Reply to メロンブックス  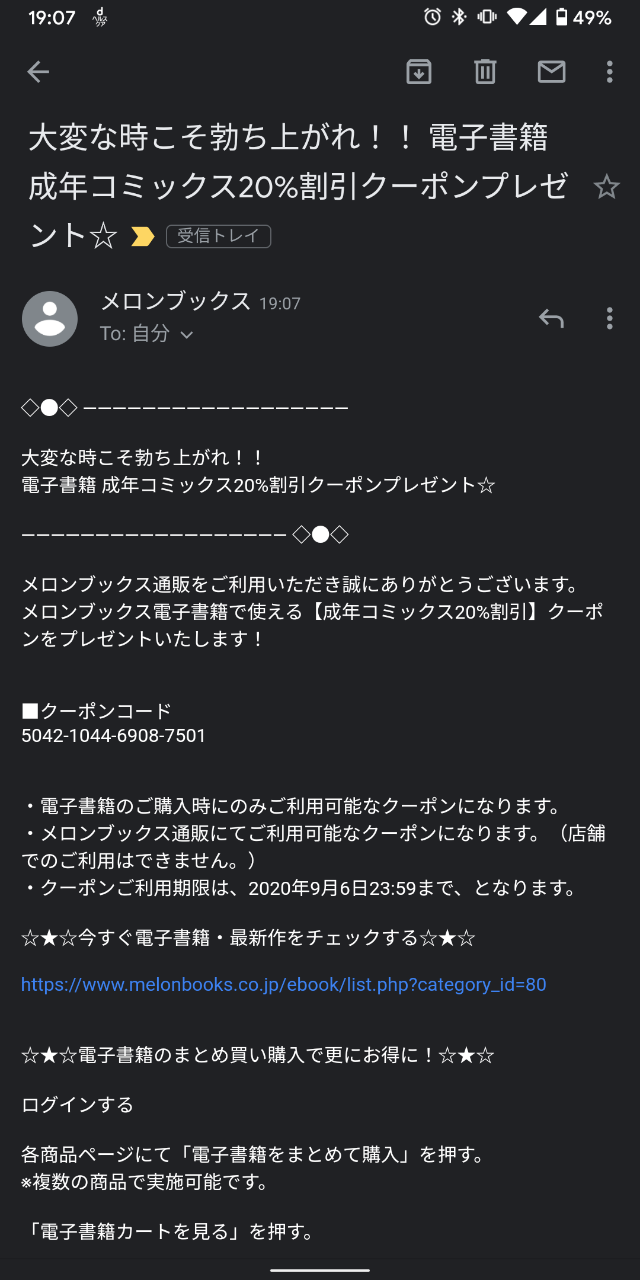tap(551, 318)
